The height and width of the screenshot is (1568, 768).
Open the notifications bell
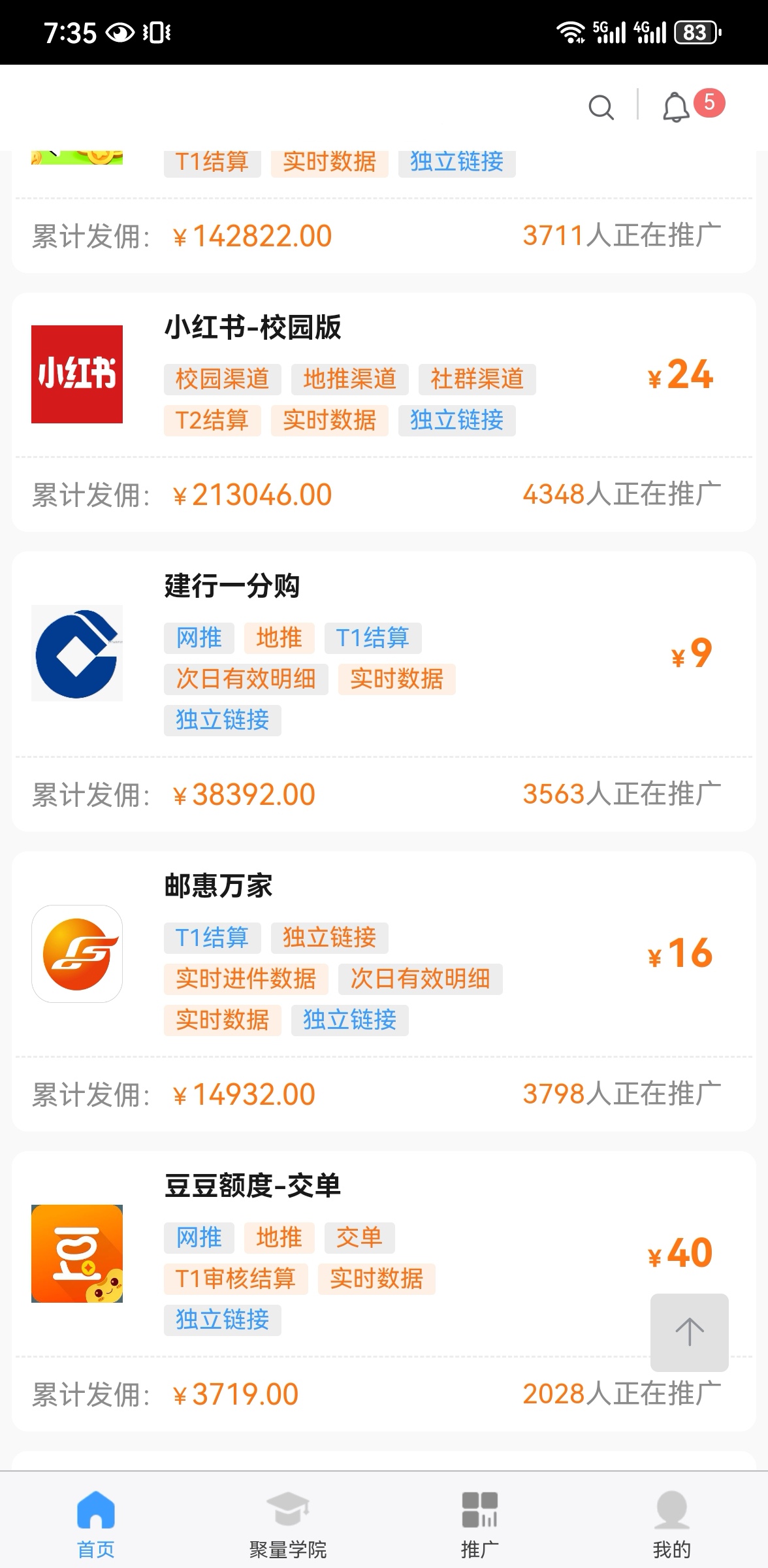coord(676,106)
